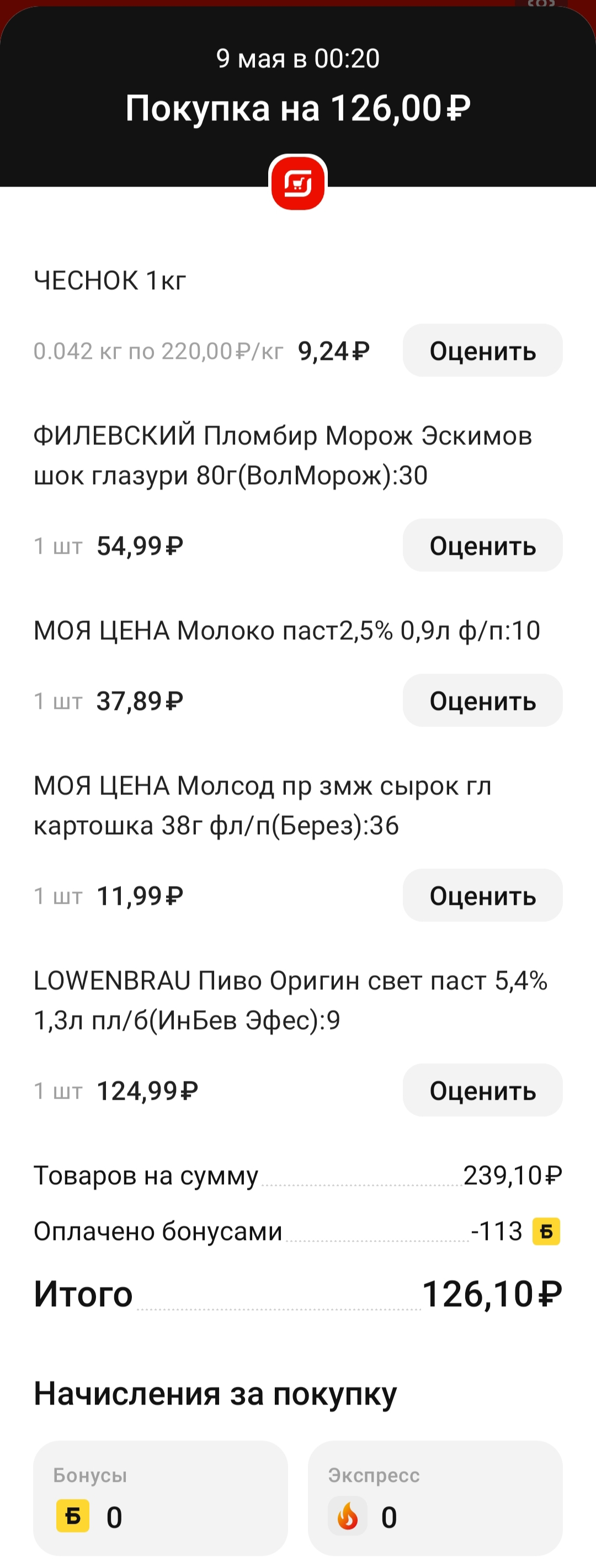Hit Оценить for the сырок картошка 38г

482,896
